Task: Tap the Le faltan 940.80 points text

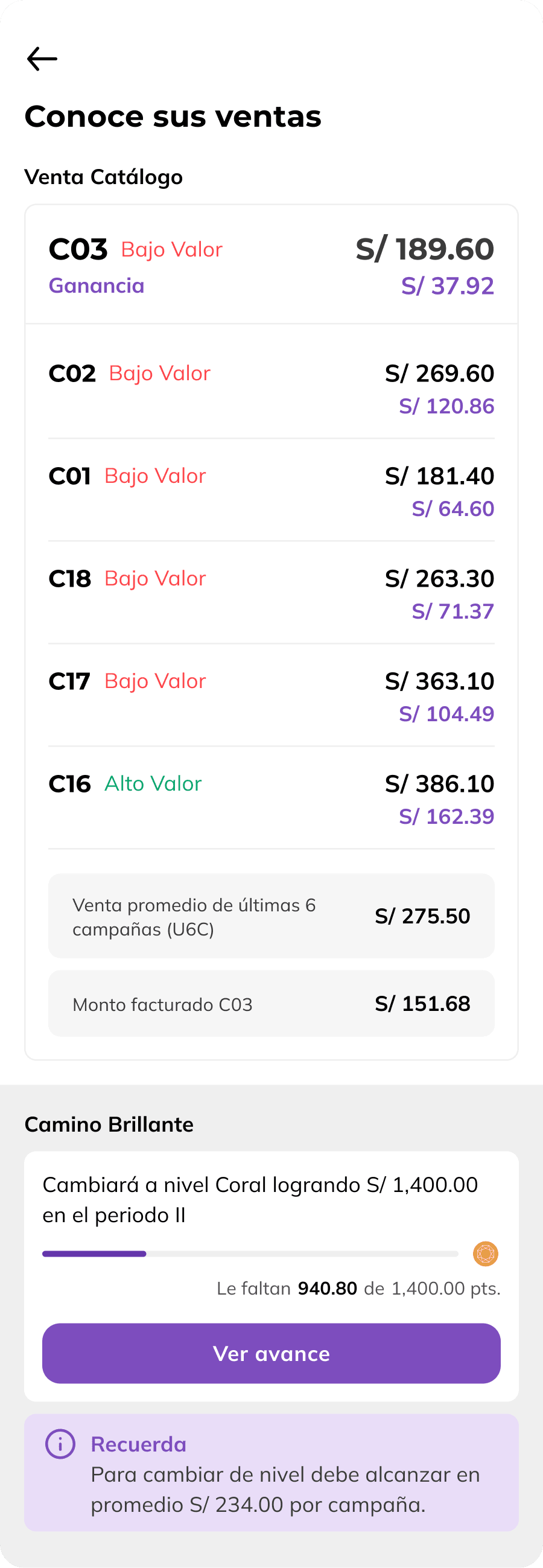Action: pyautogui.click(x=358, y=1288)
